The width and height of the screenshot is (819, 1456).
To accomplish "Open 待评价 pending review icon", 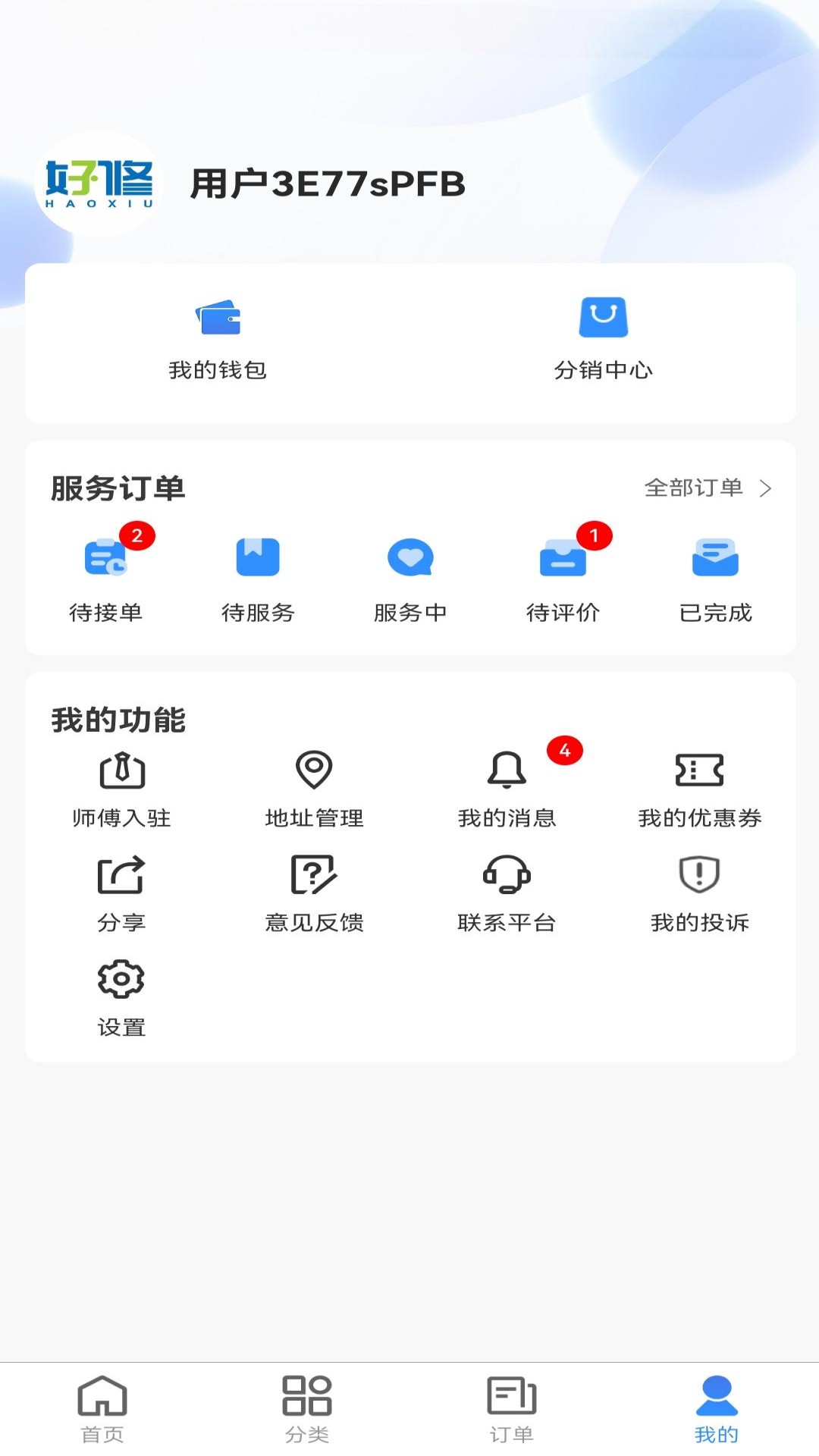I will 563,559.
